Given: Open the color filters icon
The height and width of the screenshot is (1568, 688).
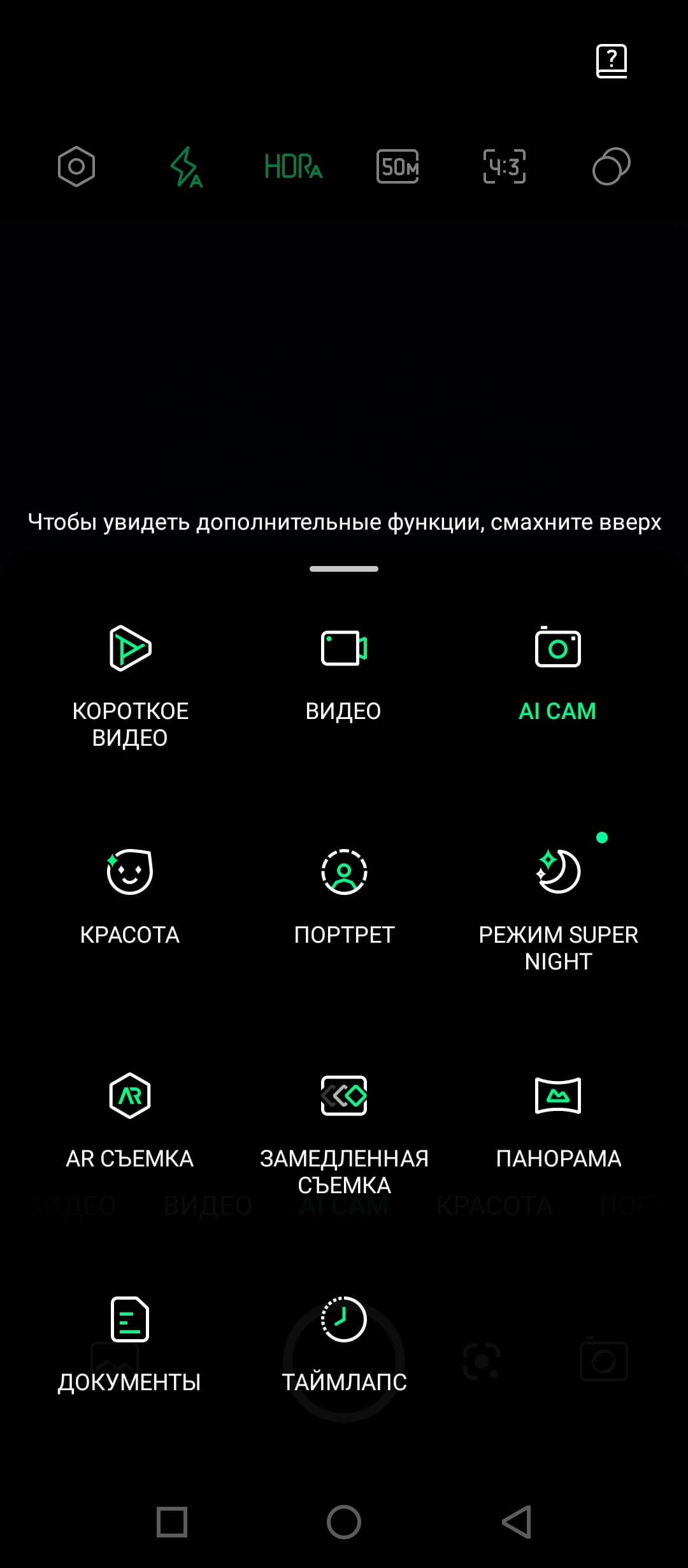Looking at the screenshot, I should click(611, 167).
